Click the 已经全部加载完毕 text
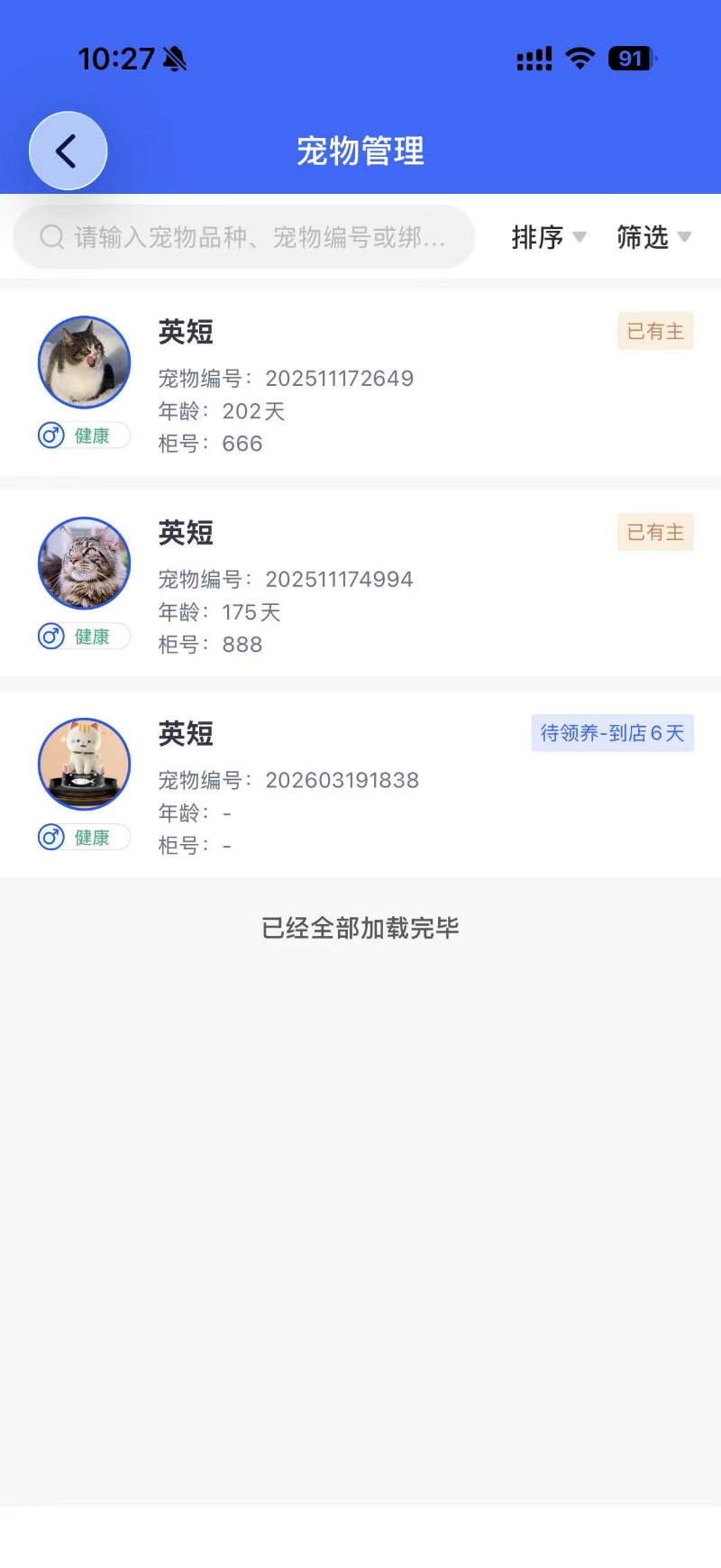This screenshot has height=1568, width=721. coord(360,928)
